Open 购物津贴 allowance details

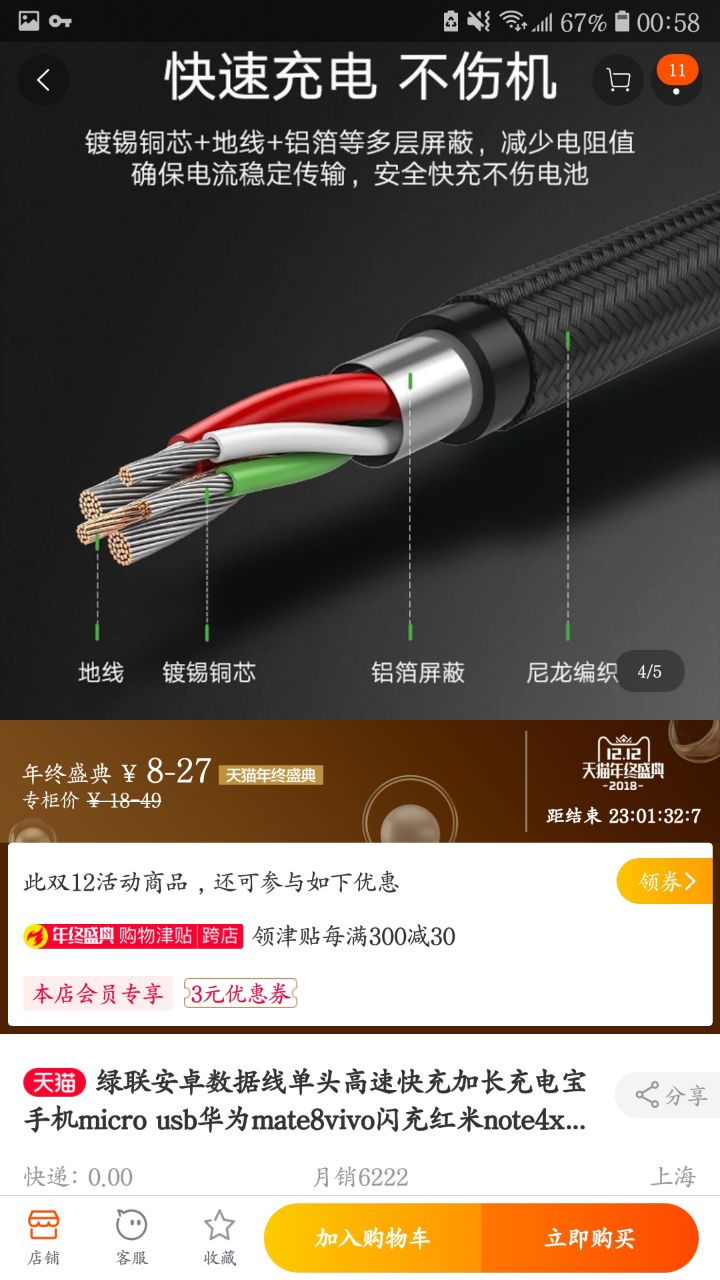pos(133,936)
